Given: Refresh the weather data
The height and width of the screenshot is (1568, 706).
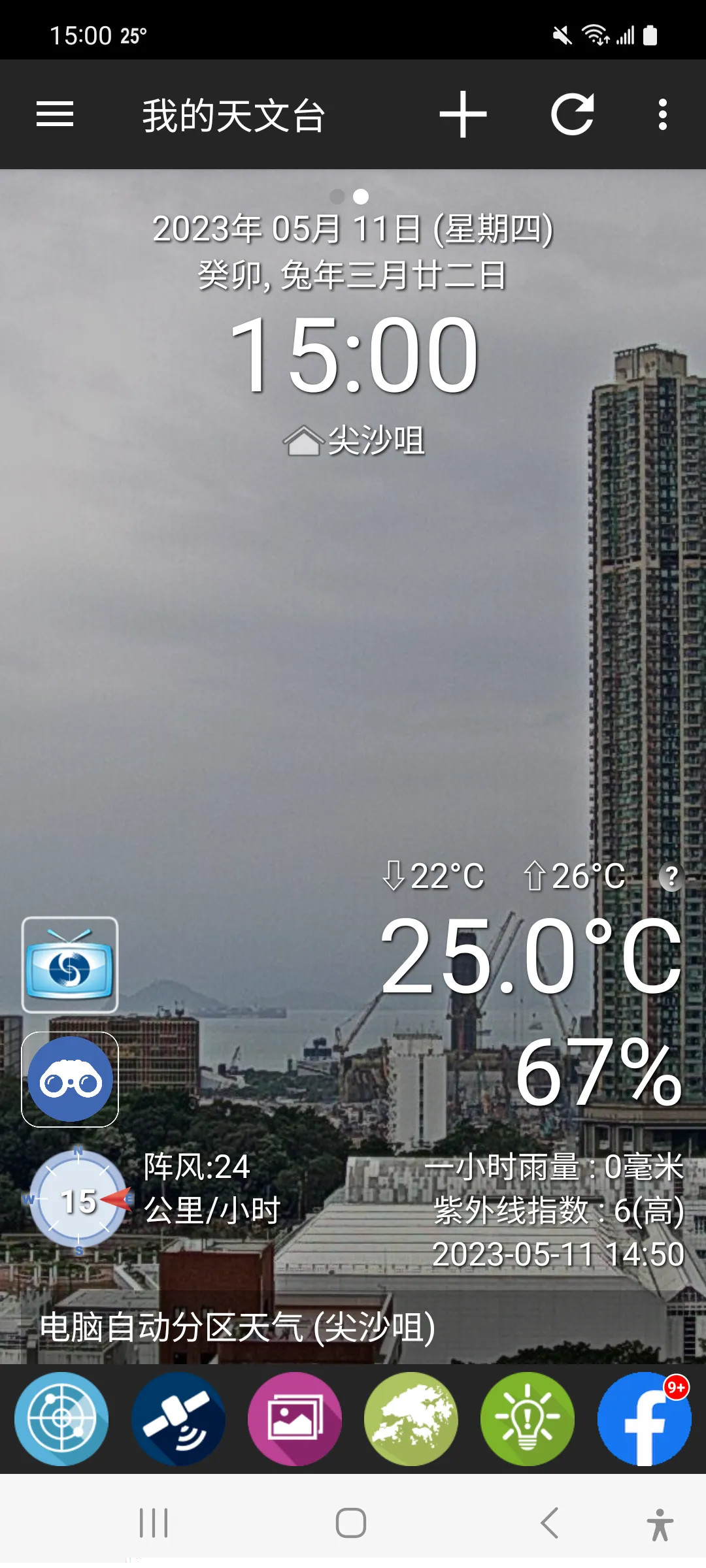Looking at the screenshot, I should click(x=573, y=115).
